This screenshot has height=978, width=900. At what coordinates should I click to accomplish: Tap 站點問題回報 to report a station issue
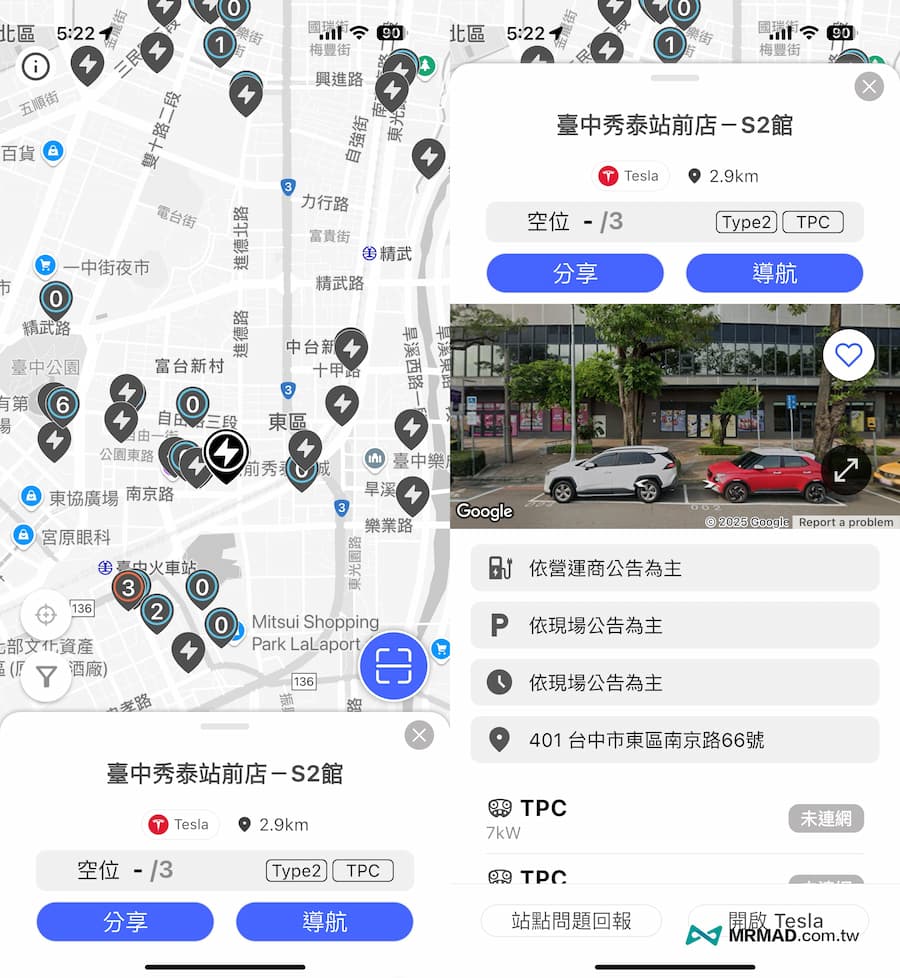[x=571, y=921]
